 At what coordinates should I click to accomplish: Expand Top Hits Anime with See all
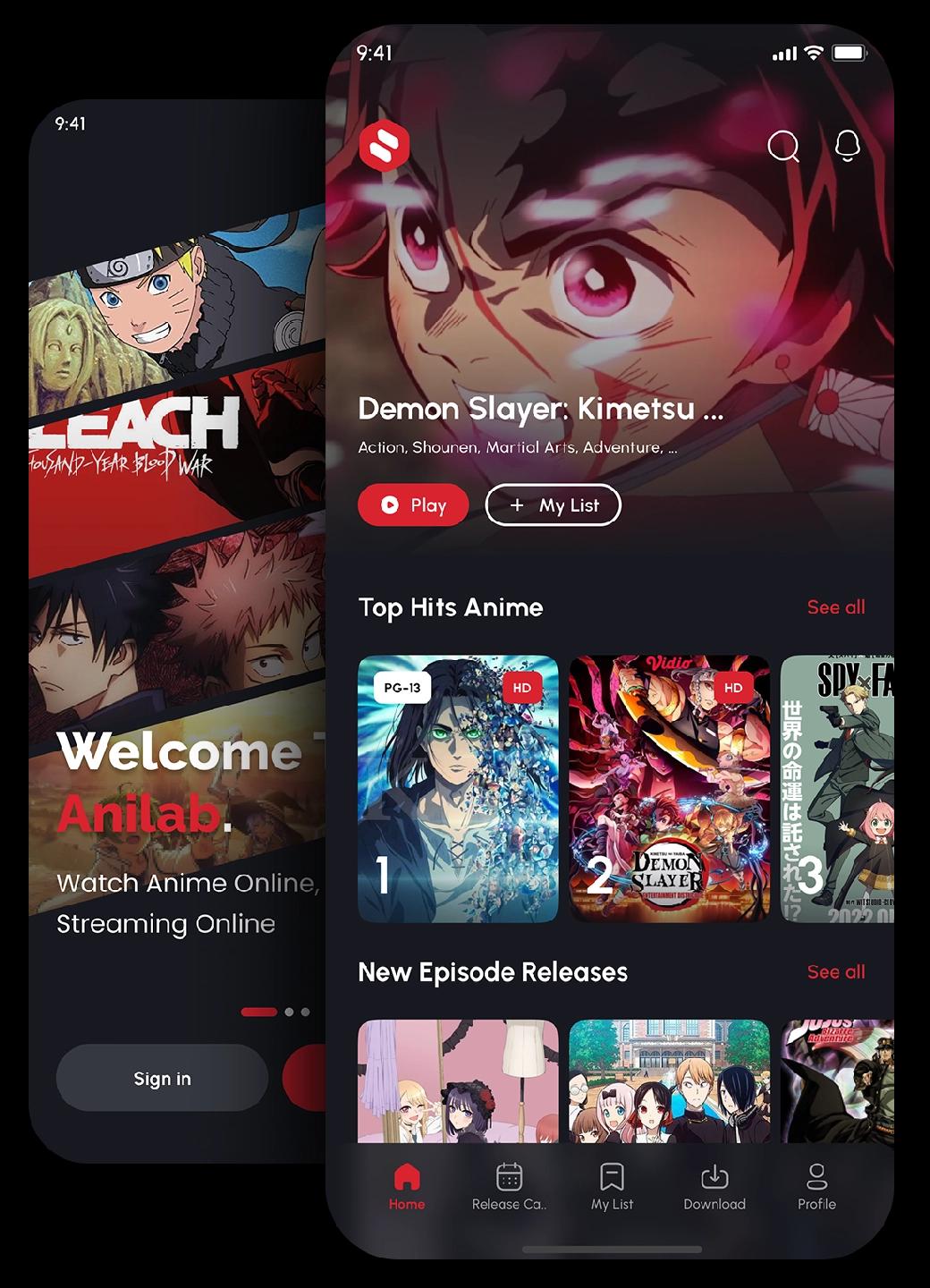(835, 606)
